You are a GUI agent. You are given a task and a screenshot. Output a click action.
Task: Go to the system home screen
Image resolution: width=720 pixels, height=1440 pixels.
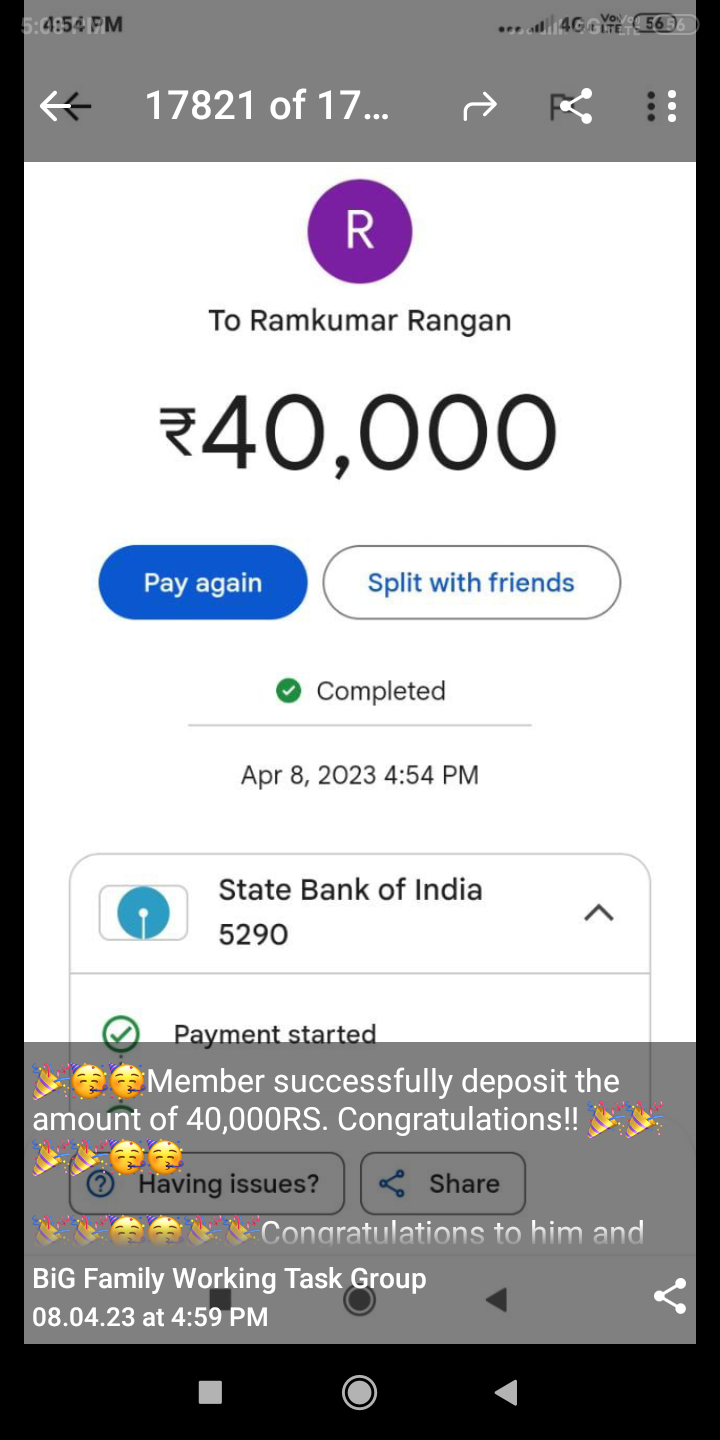(359, 1393)
